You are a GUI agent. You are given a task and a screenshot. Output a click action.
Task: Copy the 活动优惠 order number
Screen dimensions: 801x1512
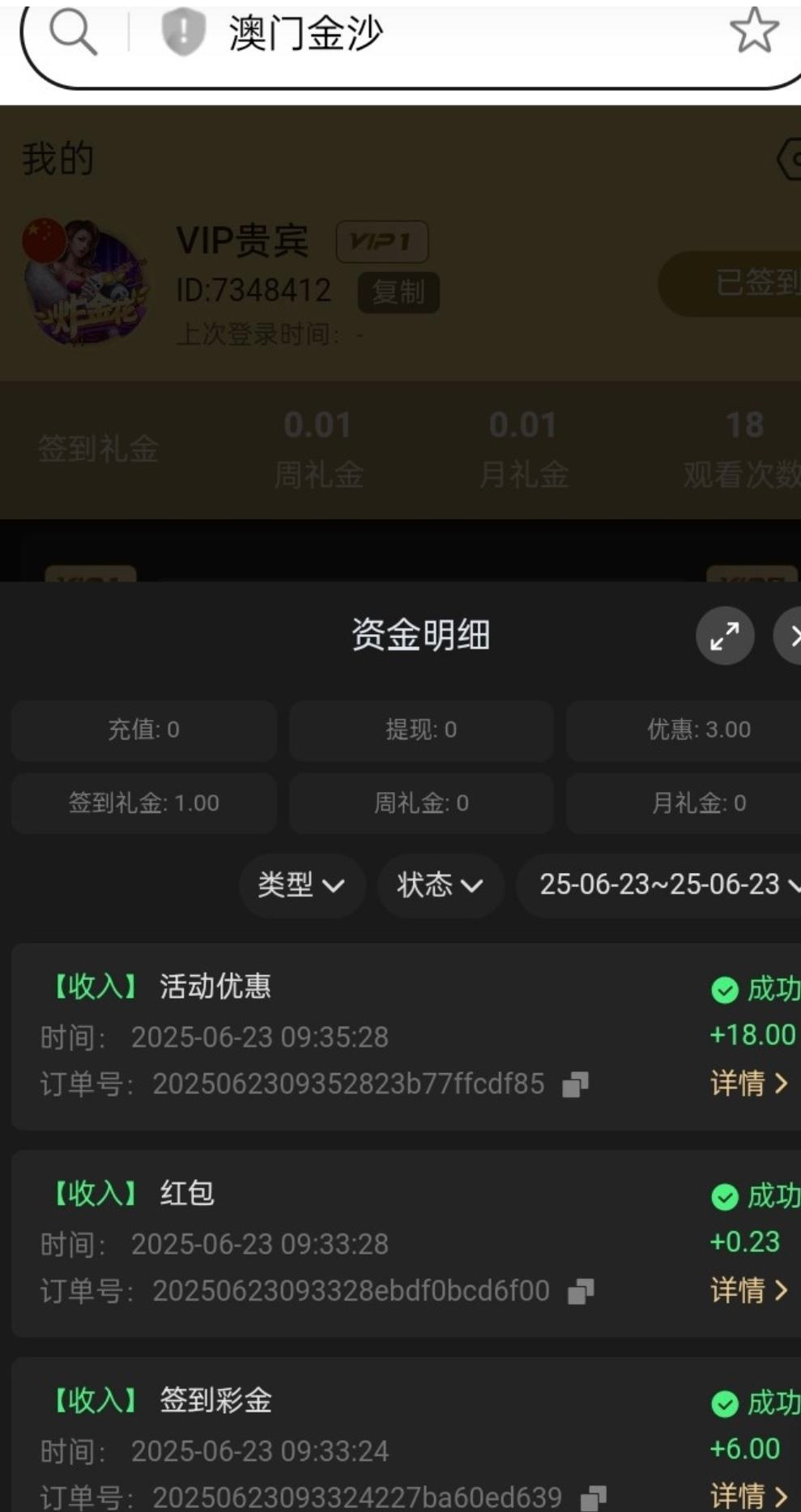pyautogui.click(x=575, y=1084)
